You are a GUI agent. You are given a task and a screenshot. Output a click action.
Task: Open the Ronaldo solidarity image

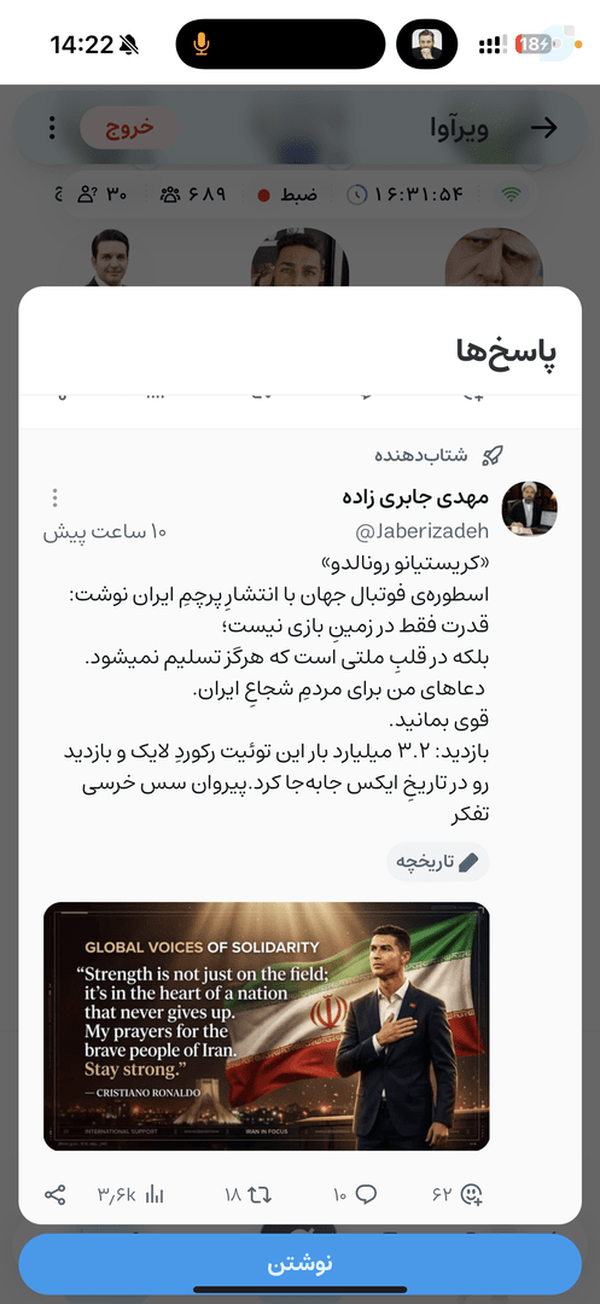(267, 1026)
